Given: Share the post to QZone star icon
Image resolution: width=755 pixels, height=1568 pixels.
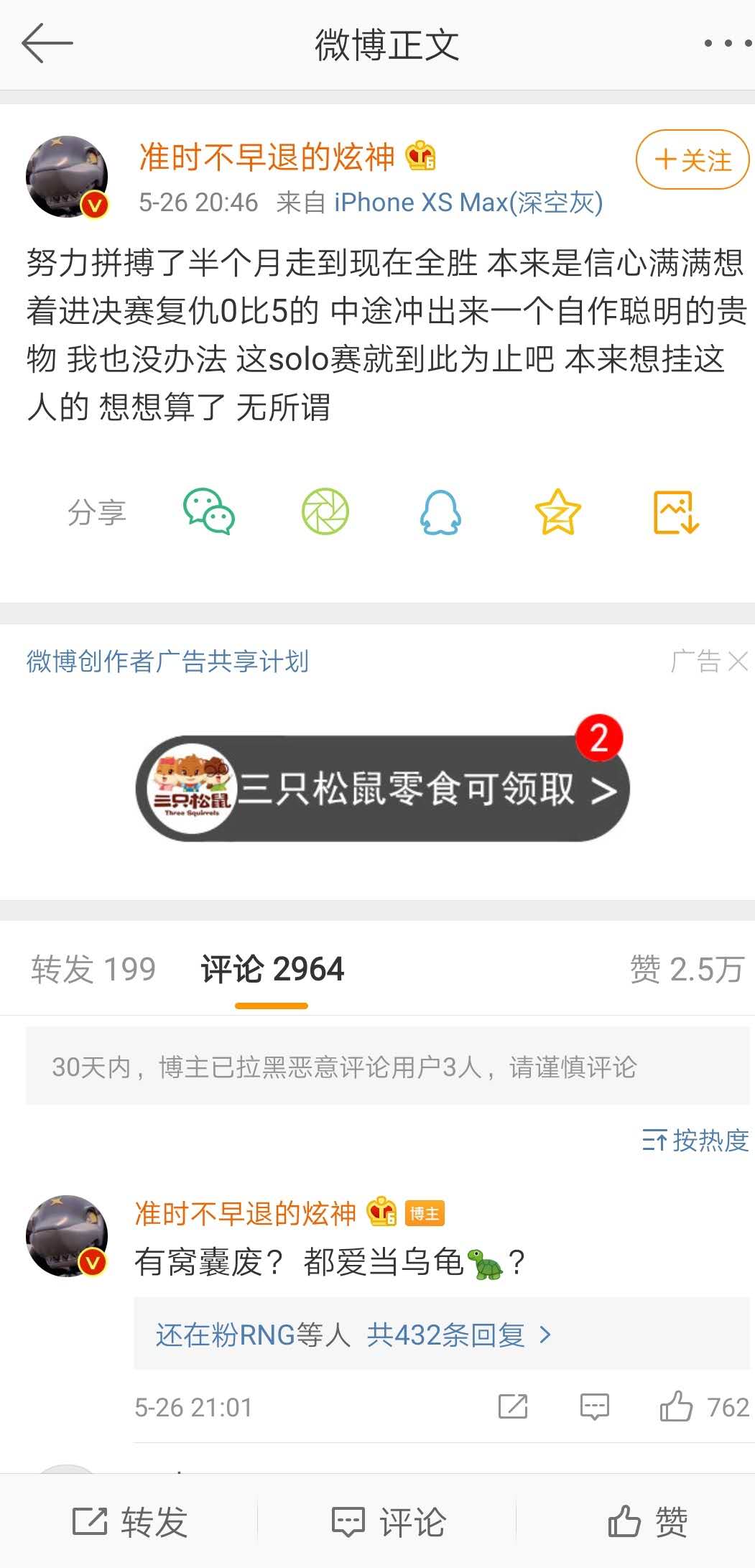Looking at the screenshot, I should pos(557,512).
